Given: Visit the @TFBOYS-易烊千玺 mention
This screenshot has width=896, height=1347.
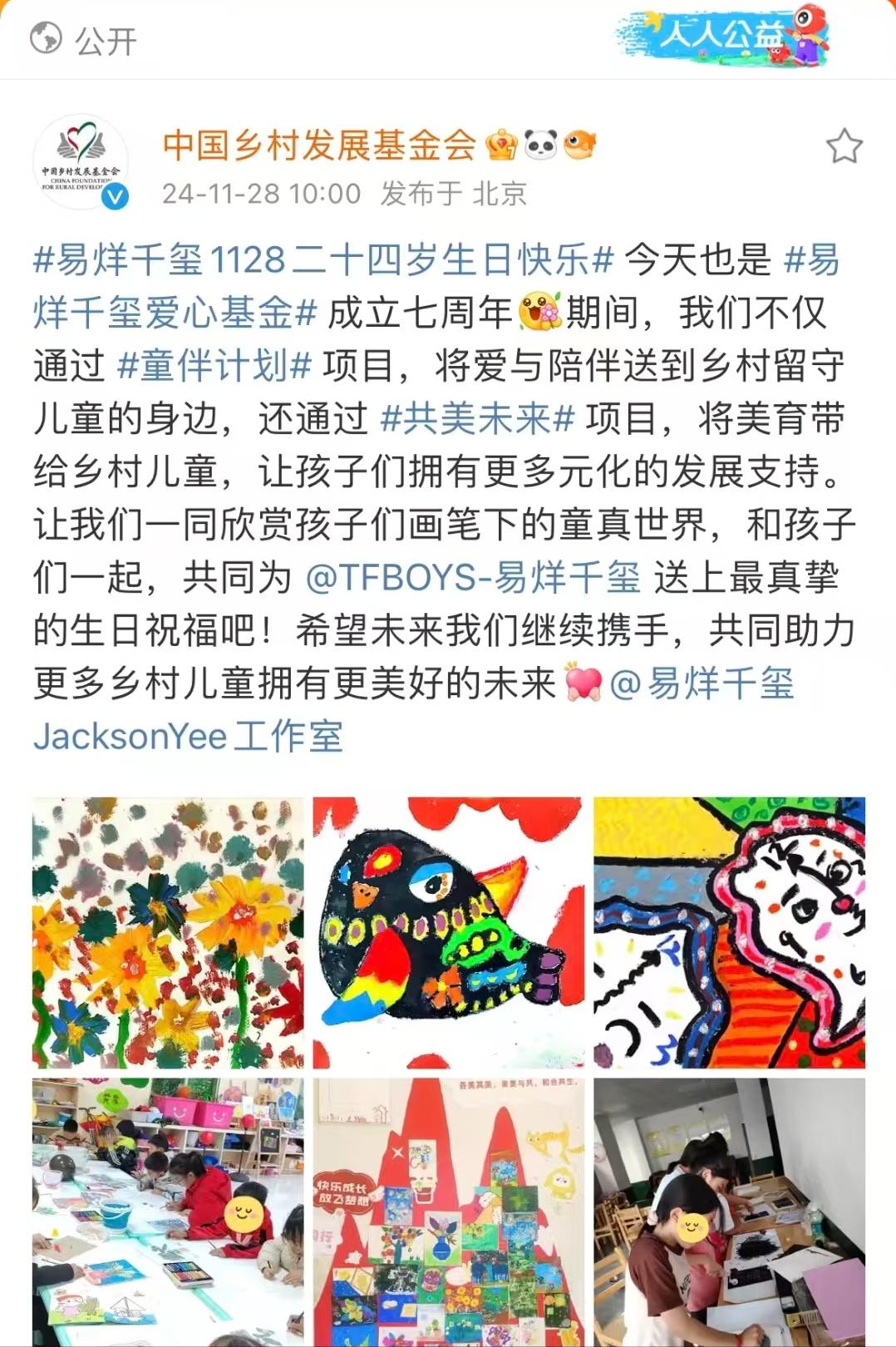Looking at the screenshot, I should (473, 577).
